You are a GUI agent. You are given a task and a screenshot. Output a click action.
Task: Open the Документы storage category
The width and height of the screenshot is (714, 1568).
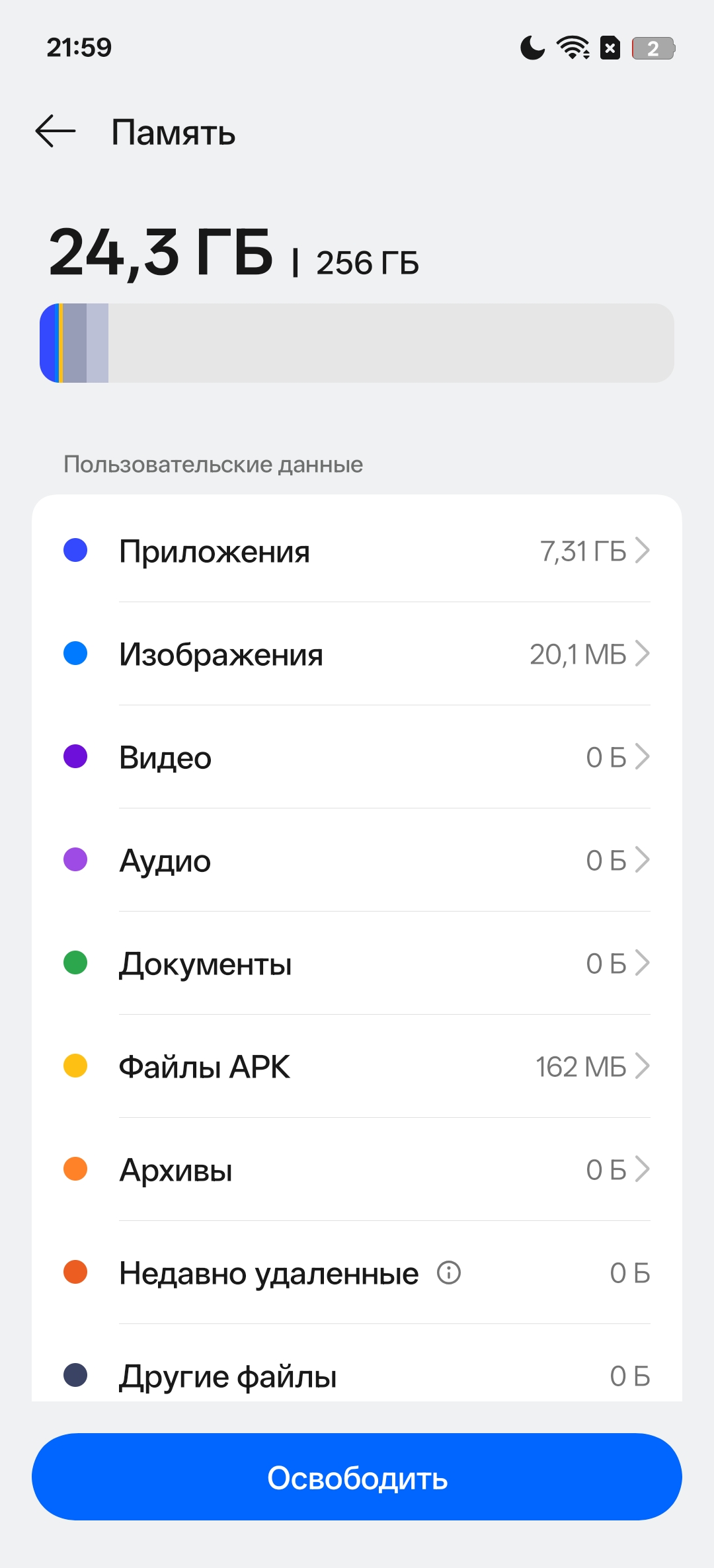point(357,963)
